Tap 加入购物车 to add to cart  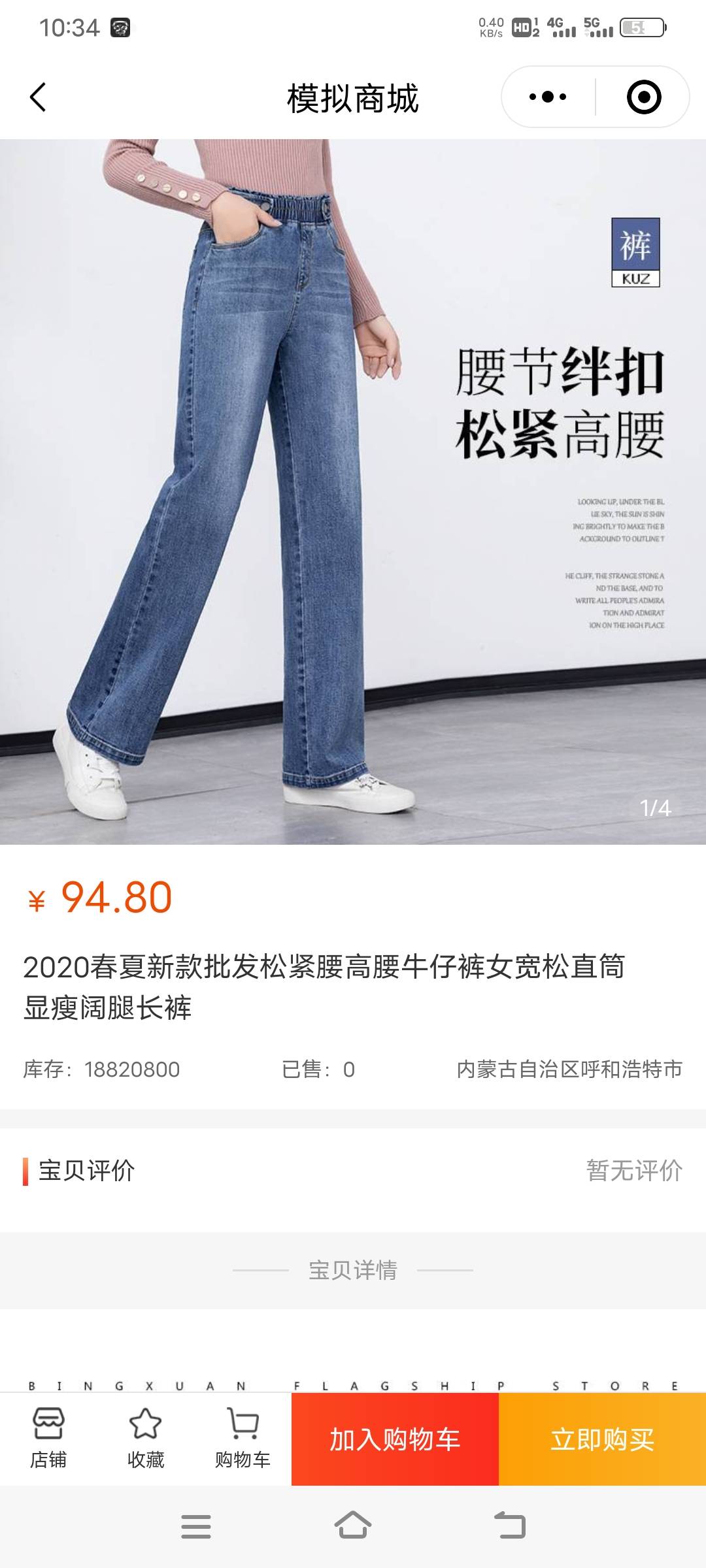pyautogui.click(x=395, y=1439)
